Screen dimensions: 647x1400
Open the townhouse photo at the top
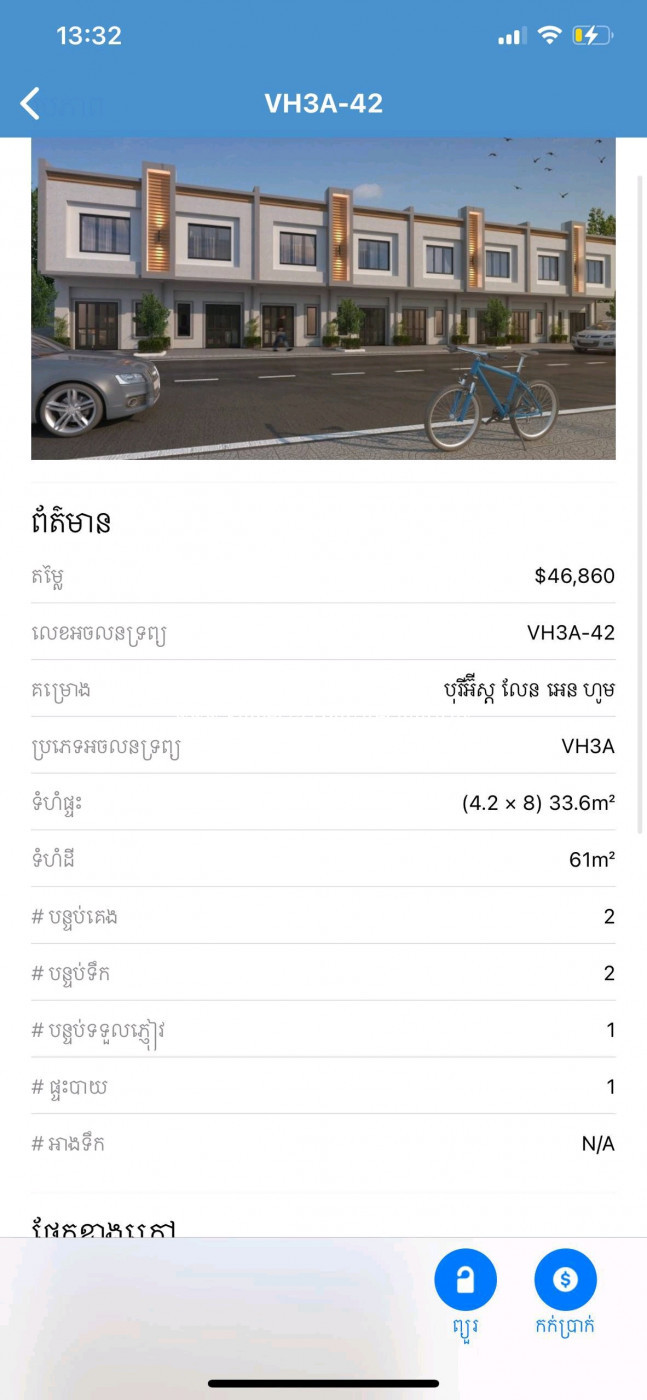pos(323,298)
